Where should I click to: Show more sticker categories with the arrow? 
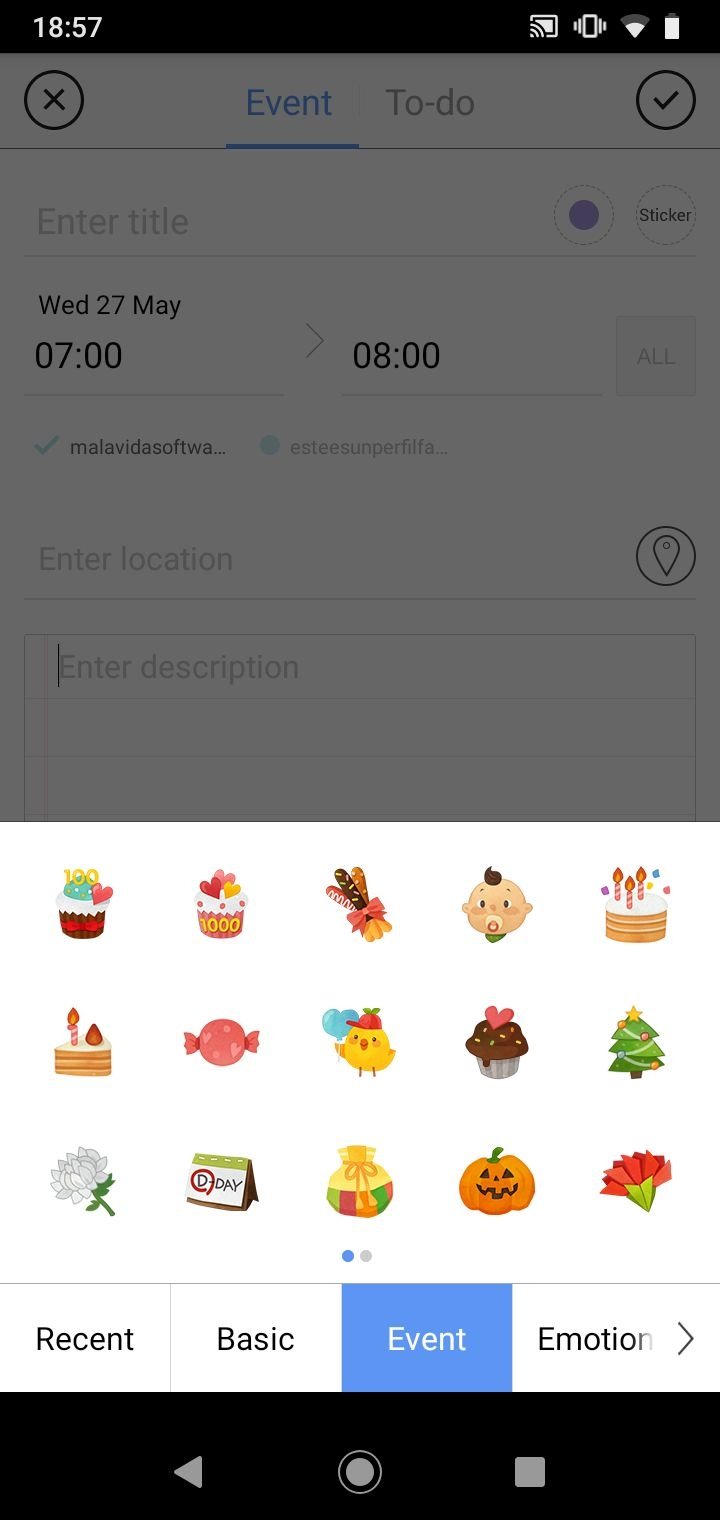(686, 1338)
